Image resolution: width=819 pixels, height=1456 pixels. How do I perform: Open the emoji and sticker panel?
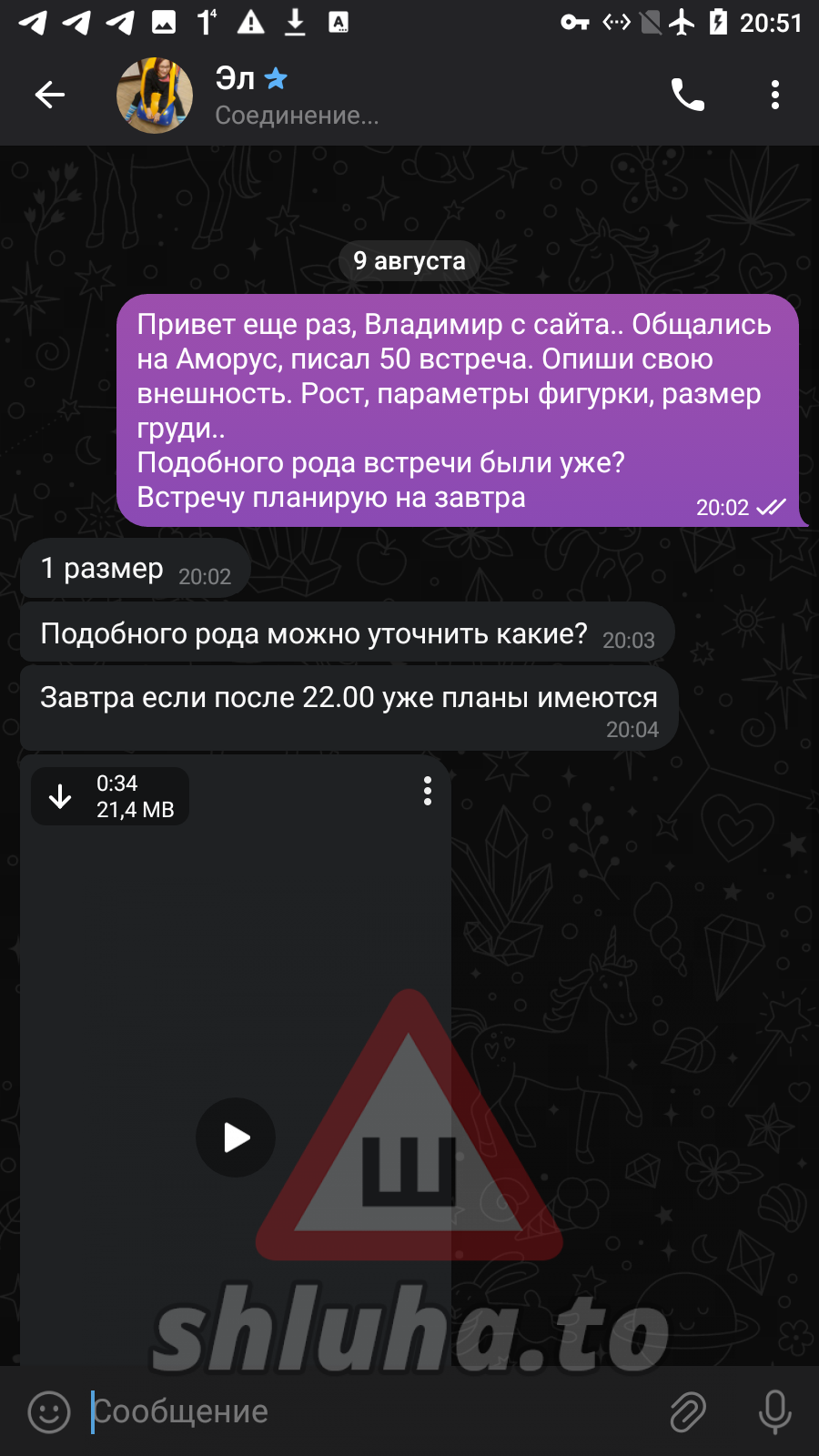(49, 1411)
